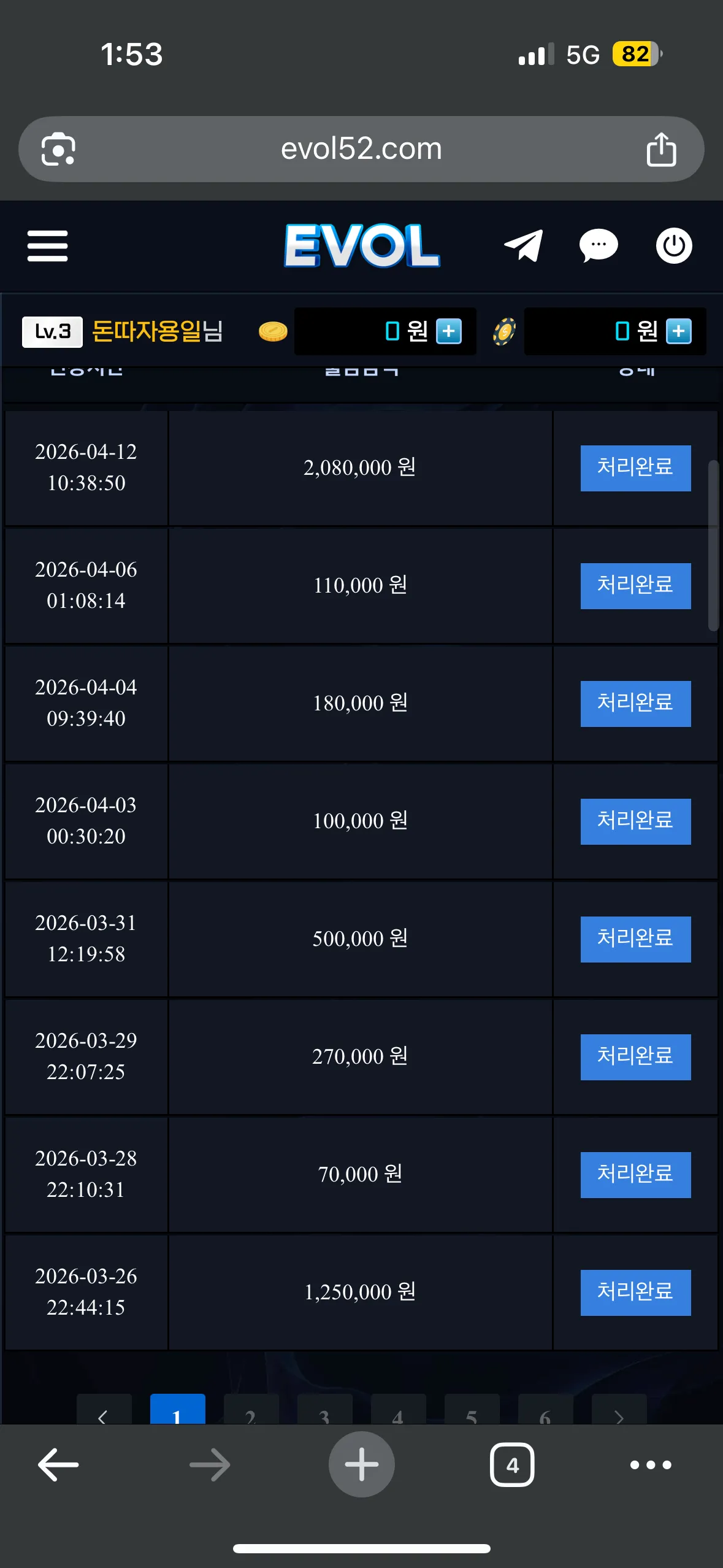Tap 처리완료 for the 2,080,000 원 entry
723x1568 pixels.
coord(635,468)
